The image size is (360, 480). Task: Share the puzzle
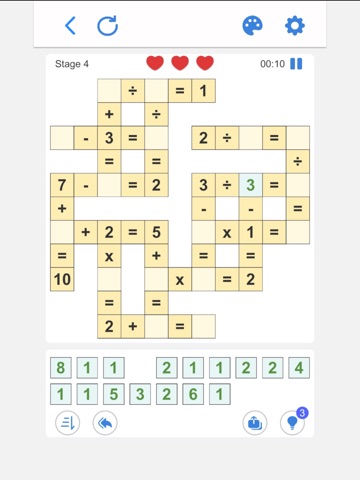coord(255,423)
